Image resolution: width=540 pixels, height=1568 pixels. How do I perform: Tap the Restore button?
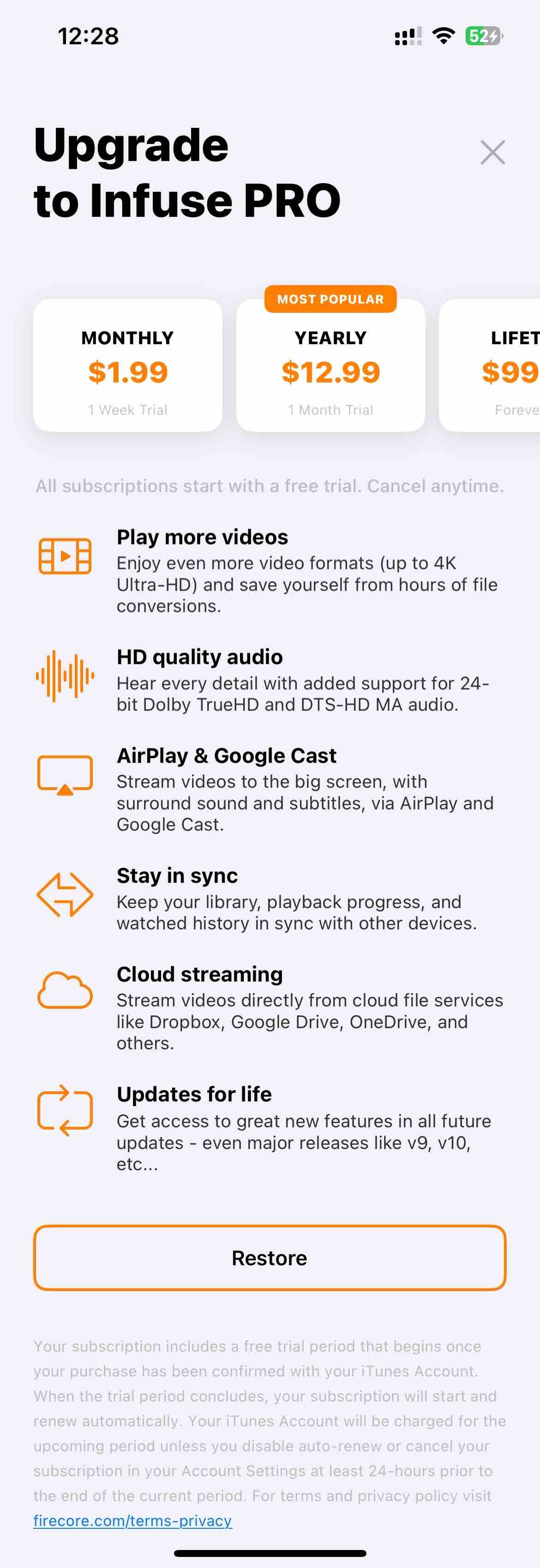point(270,1257)
